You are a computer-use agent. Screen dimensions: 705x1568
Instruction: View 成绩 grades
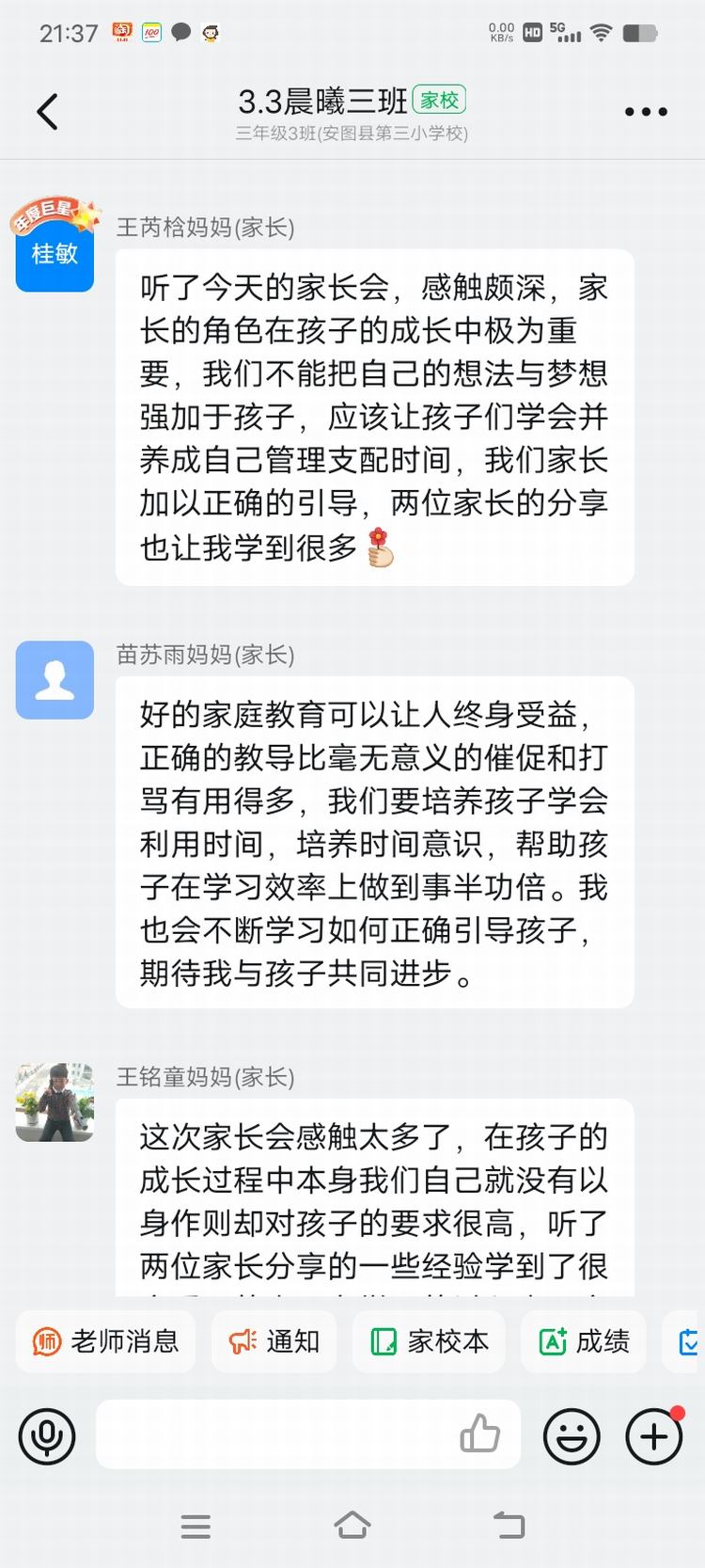583,1341
